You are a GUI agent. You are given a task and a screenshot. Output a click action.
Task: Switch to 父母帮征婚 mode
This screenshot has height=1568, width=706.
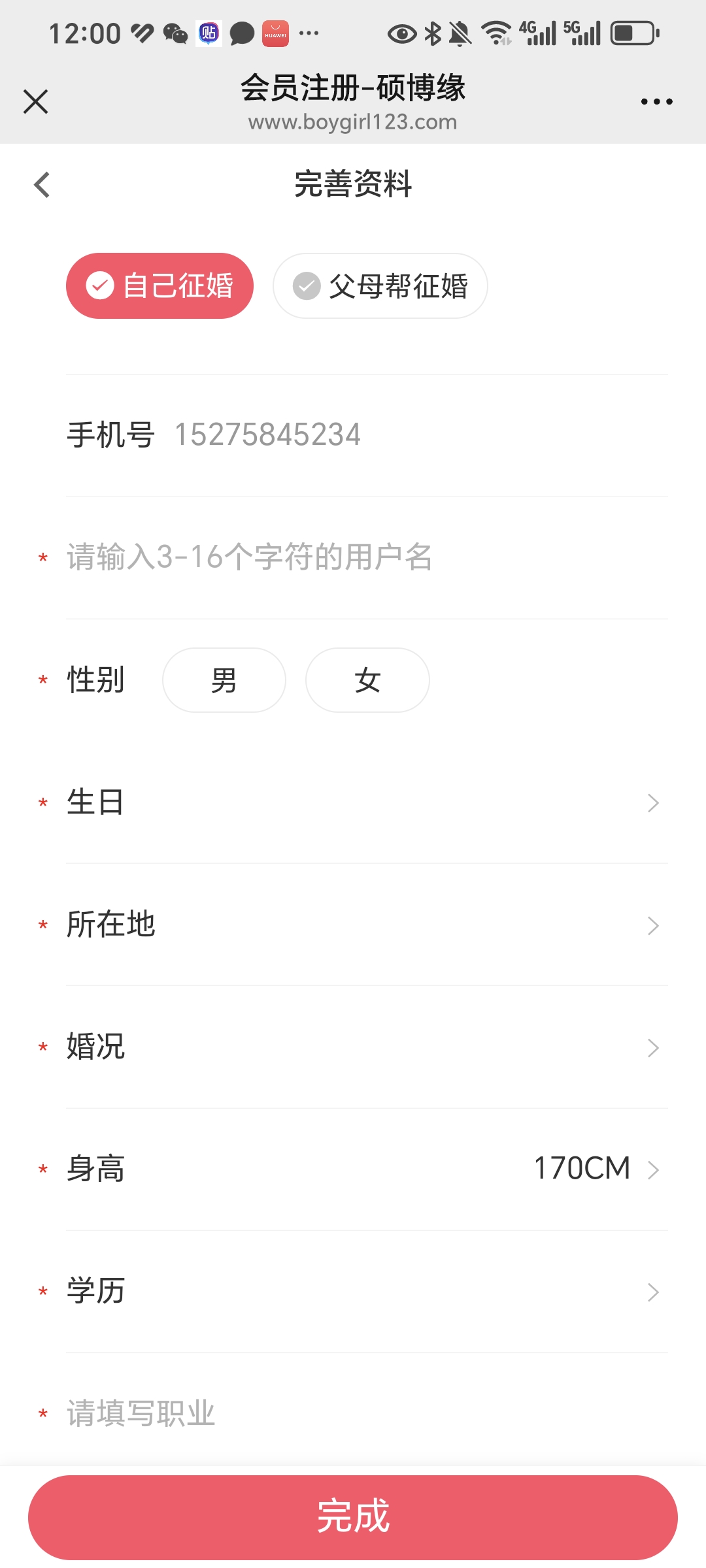tap(380, 286)
